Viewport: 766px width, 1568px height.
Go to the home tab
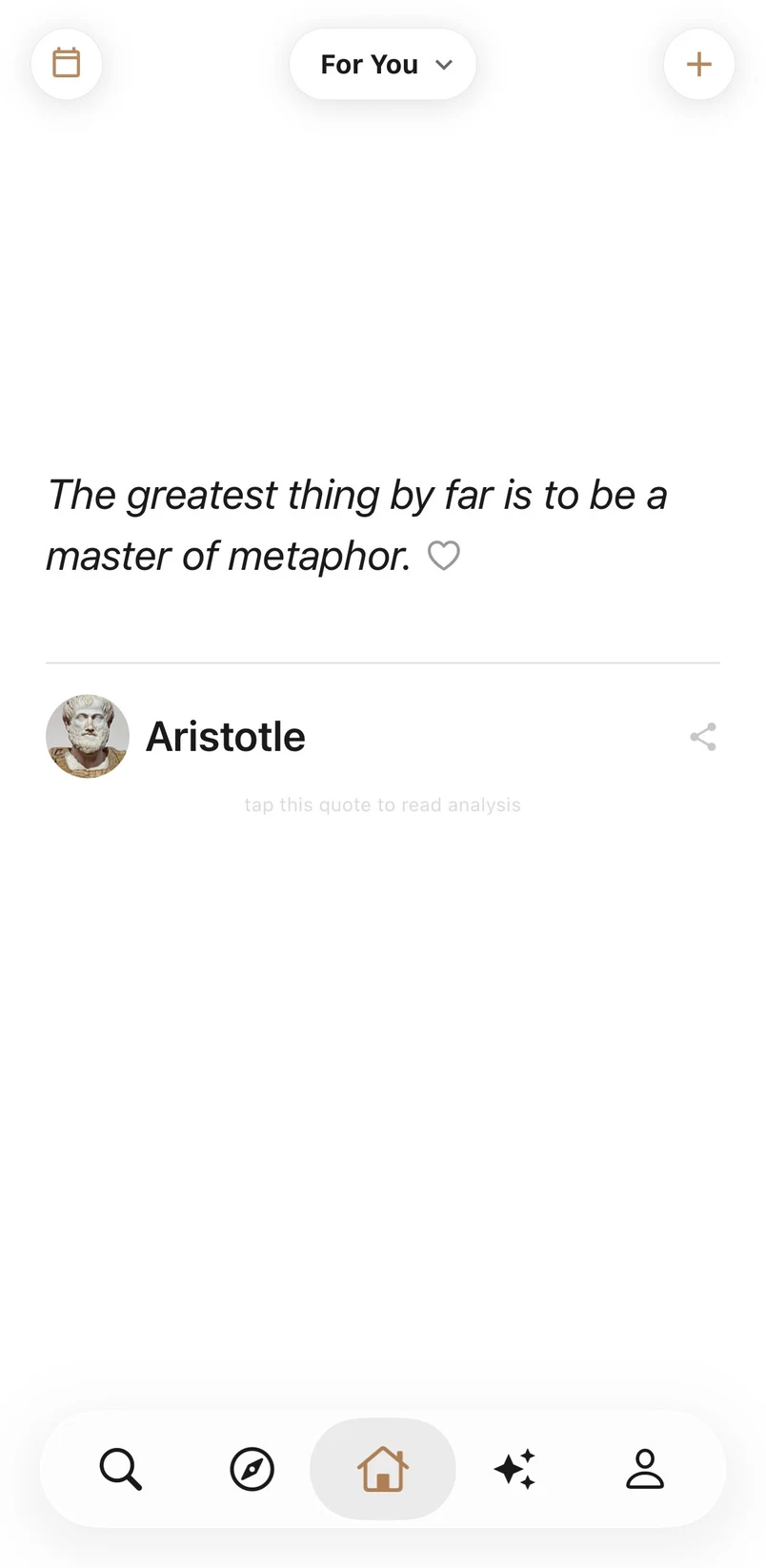pos(383,1469)
